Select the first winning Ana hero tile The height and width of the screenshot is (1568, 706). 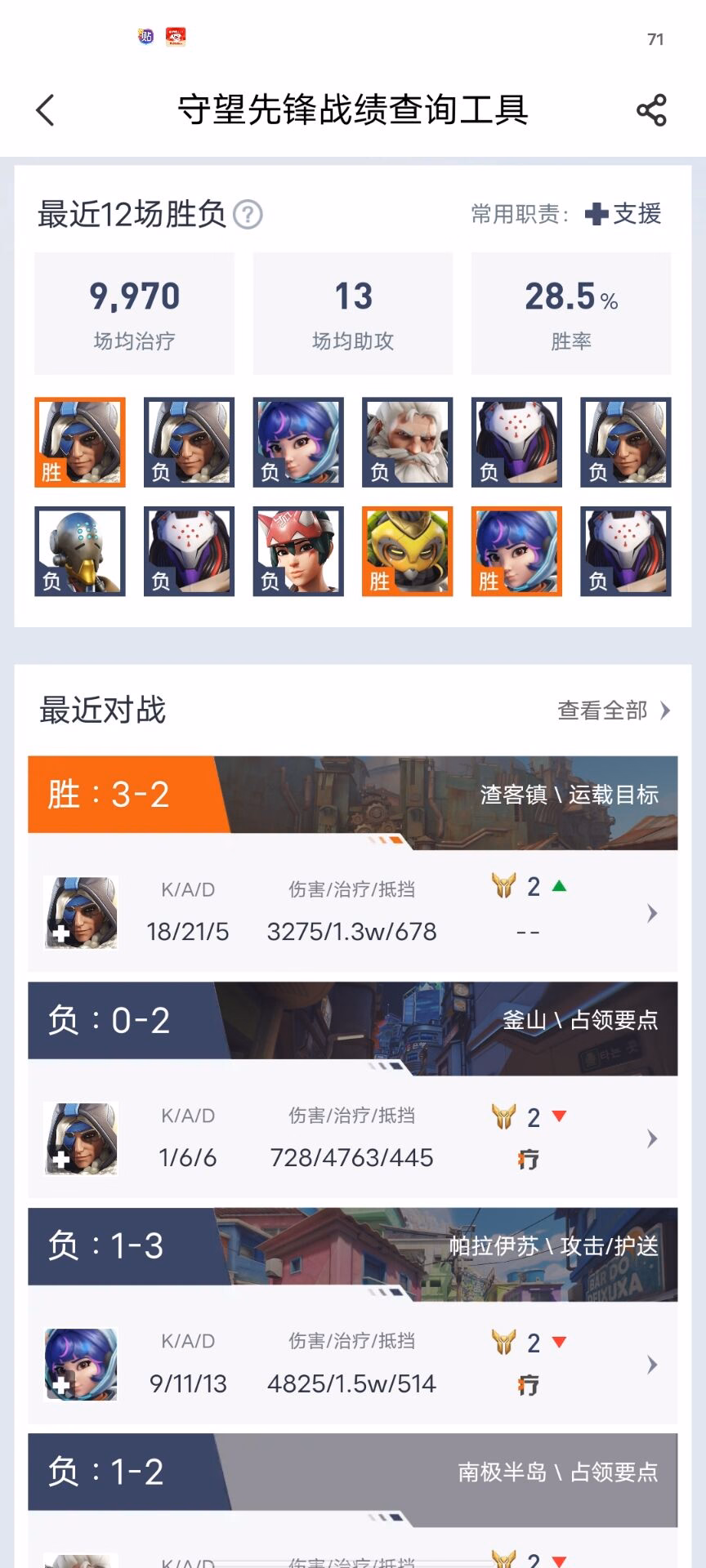coord(80,443)
